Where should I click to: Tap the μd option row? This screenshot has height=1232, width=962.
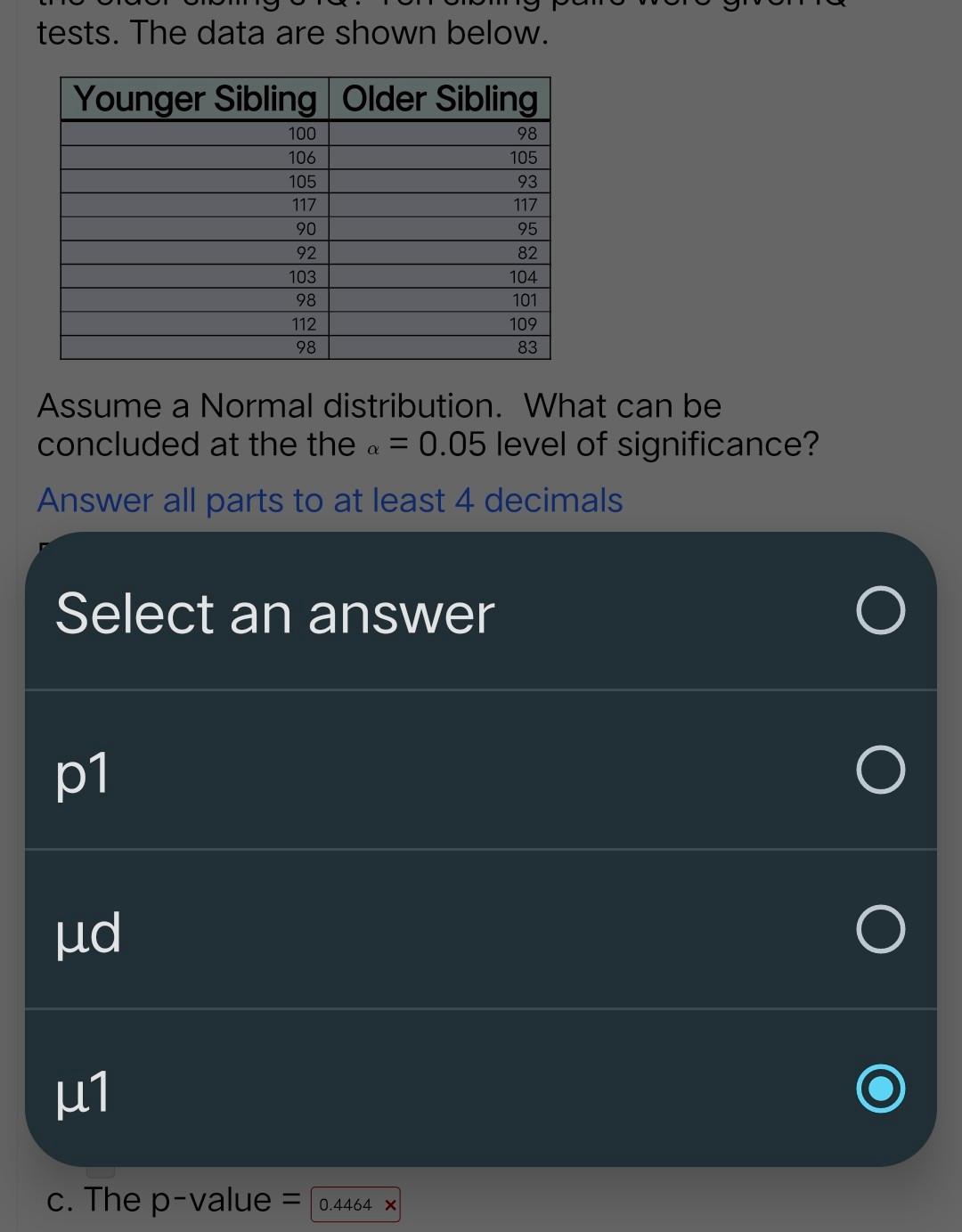(445, 930)
